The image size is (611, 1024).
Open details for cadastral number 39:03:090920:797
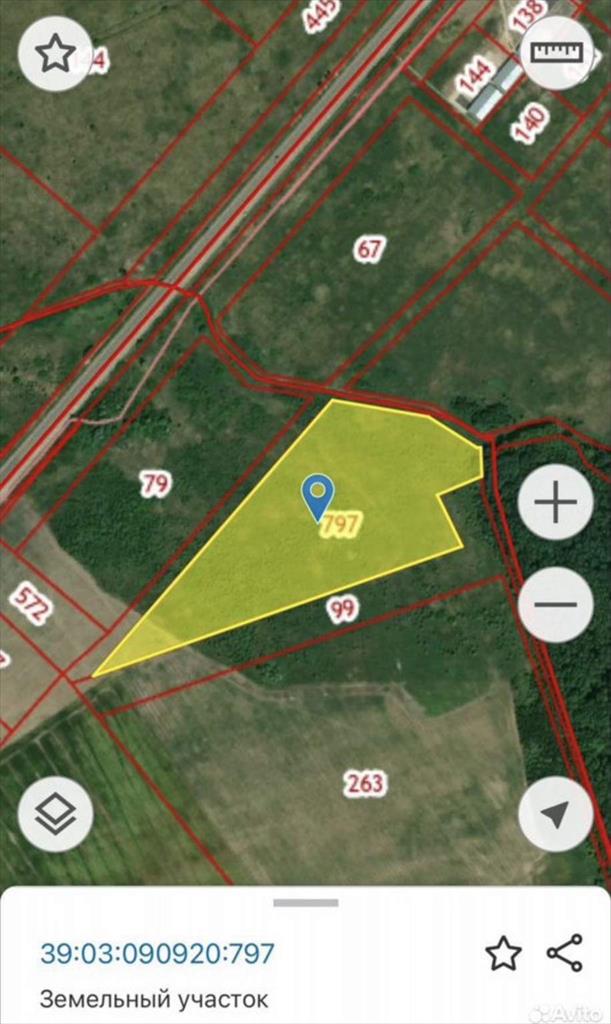[x=157, y=953]
